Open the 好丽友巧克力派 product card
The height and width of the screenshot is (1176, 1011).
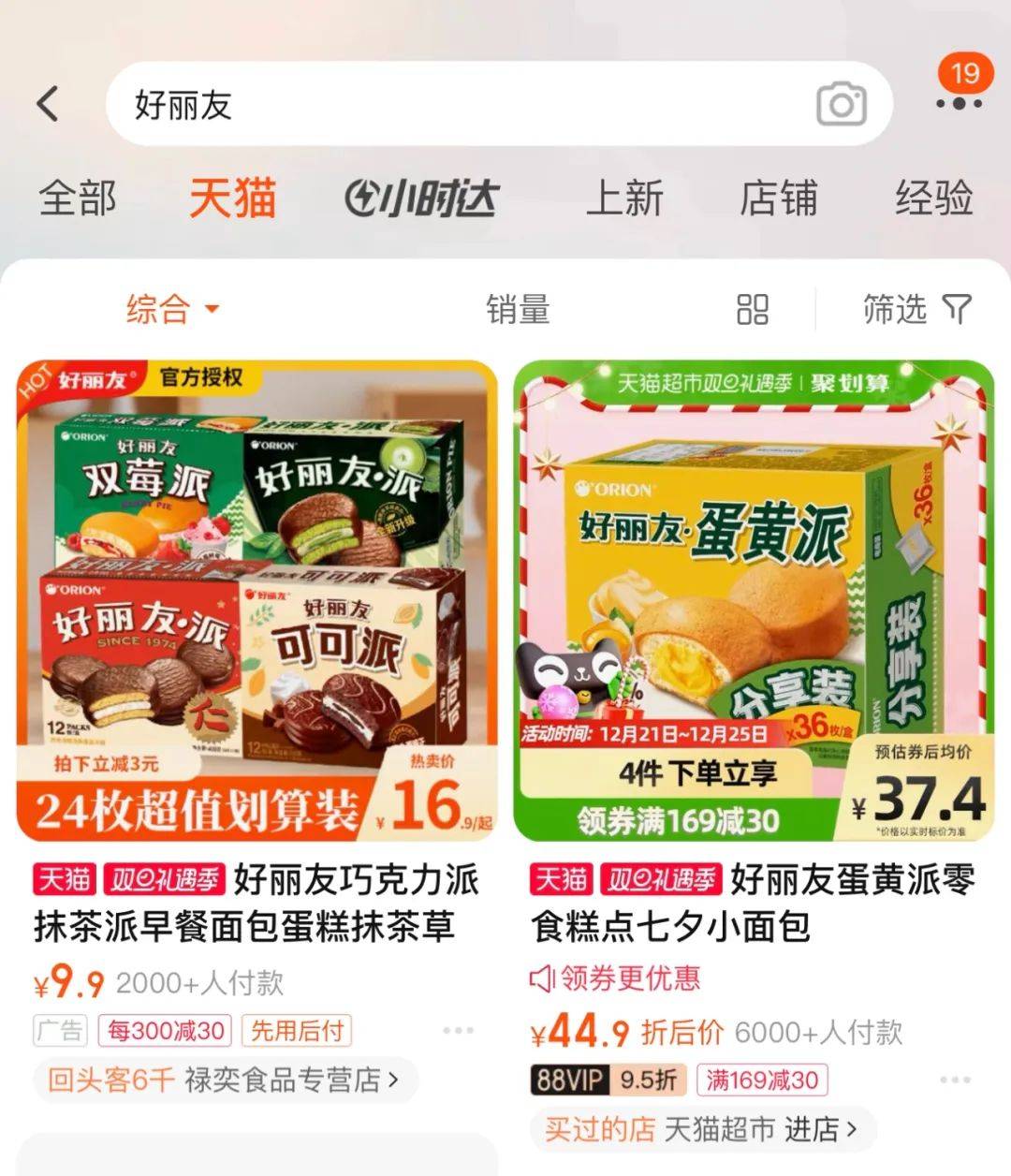tap(256, 599)
